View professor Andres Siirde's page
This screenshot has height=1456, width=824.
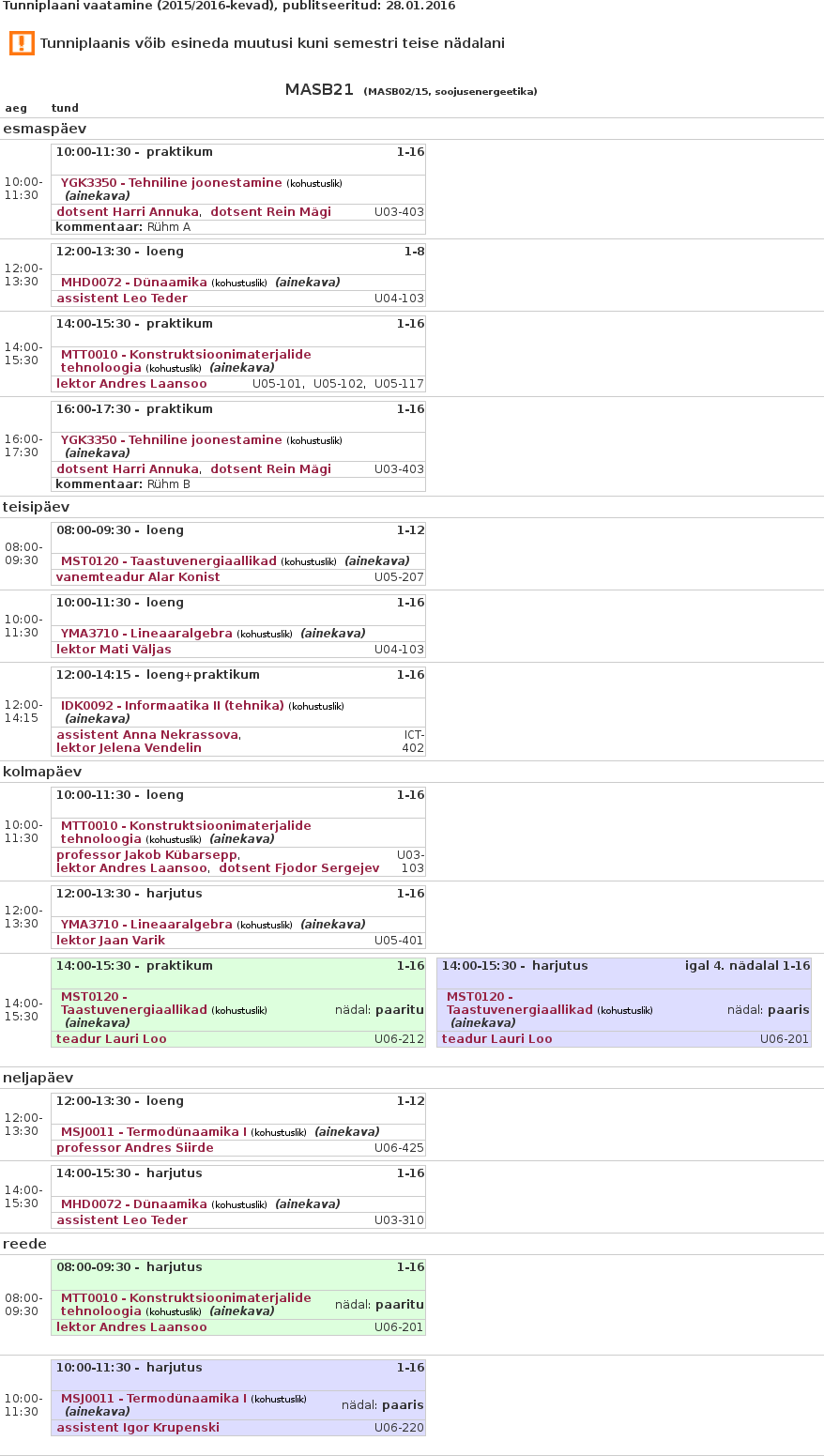134,1148
